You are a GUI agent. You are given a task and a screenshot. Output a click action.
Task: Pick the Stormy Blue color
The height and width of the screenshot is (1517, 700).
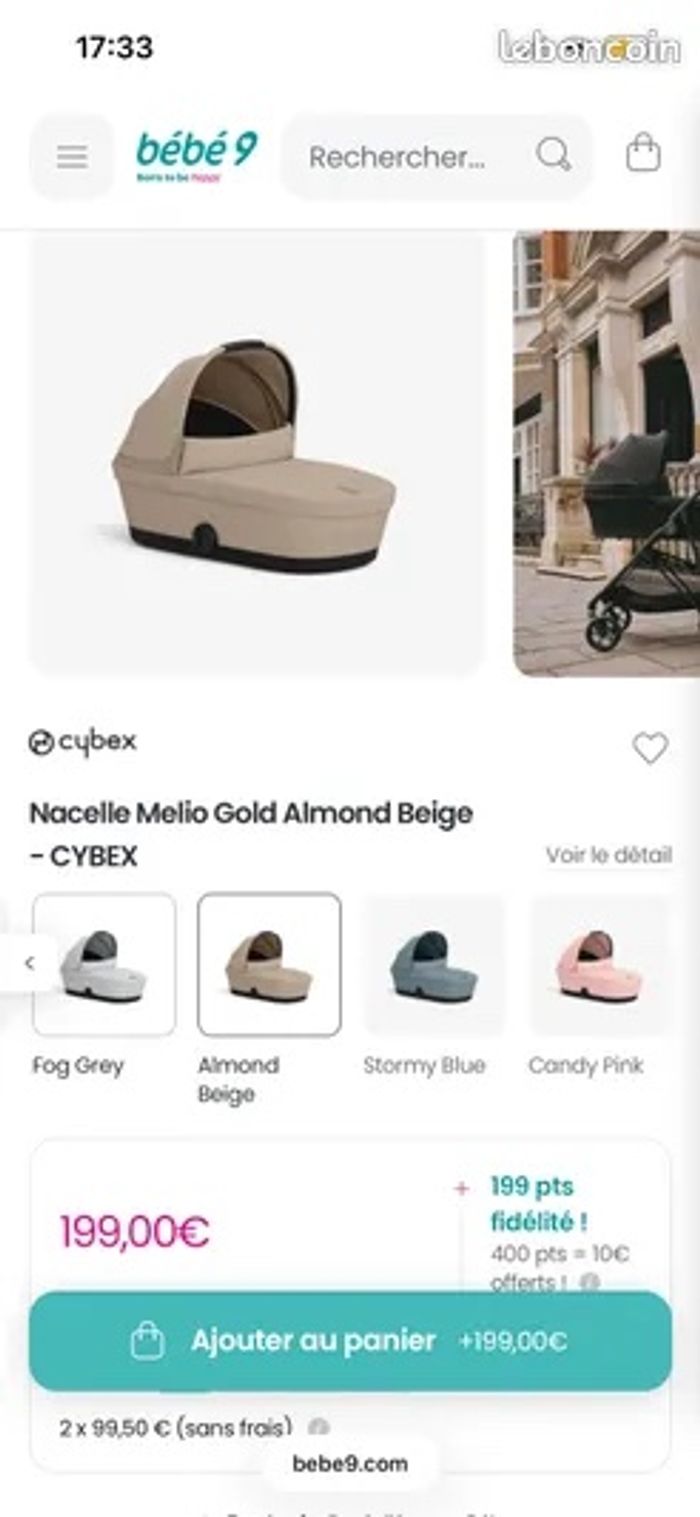coord(434,964)
